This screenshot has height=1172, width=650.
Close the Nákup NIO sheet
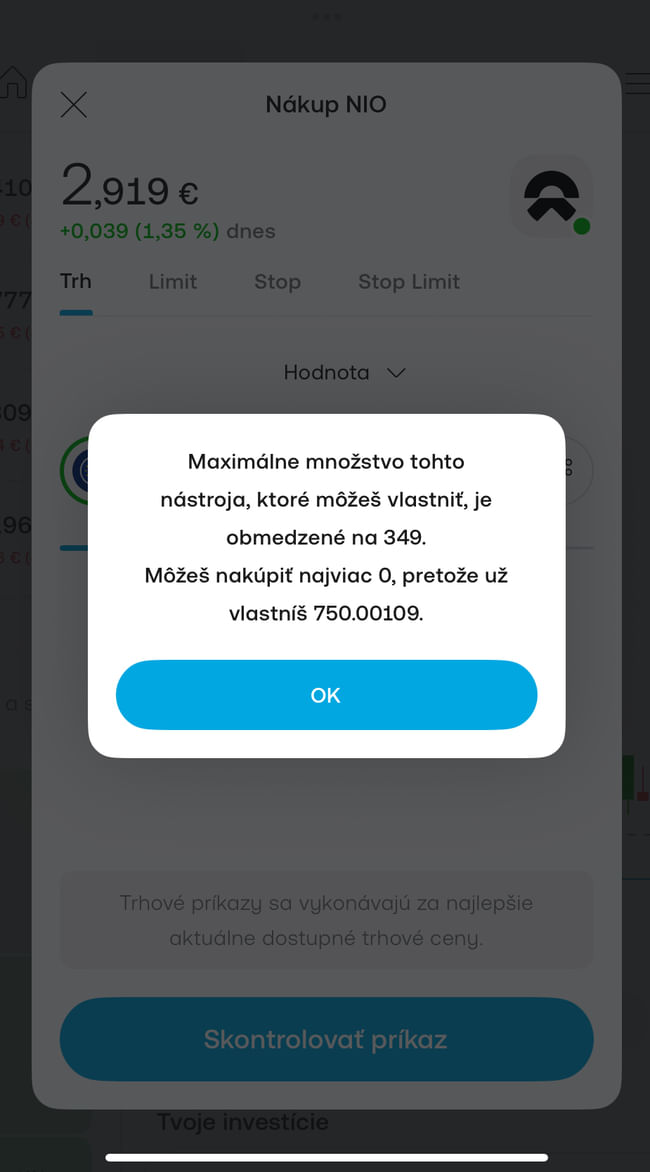pos(74,105)
